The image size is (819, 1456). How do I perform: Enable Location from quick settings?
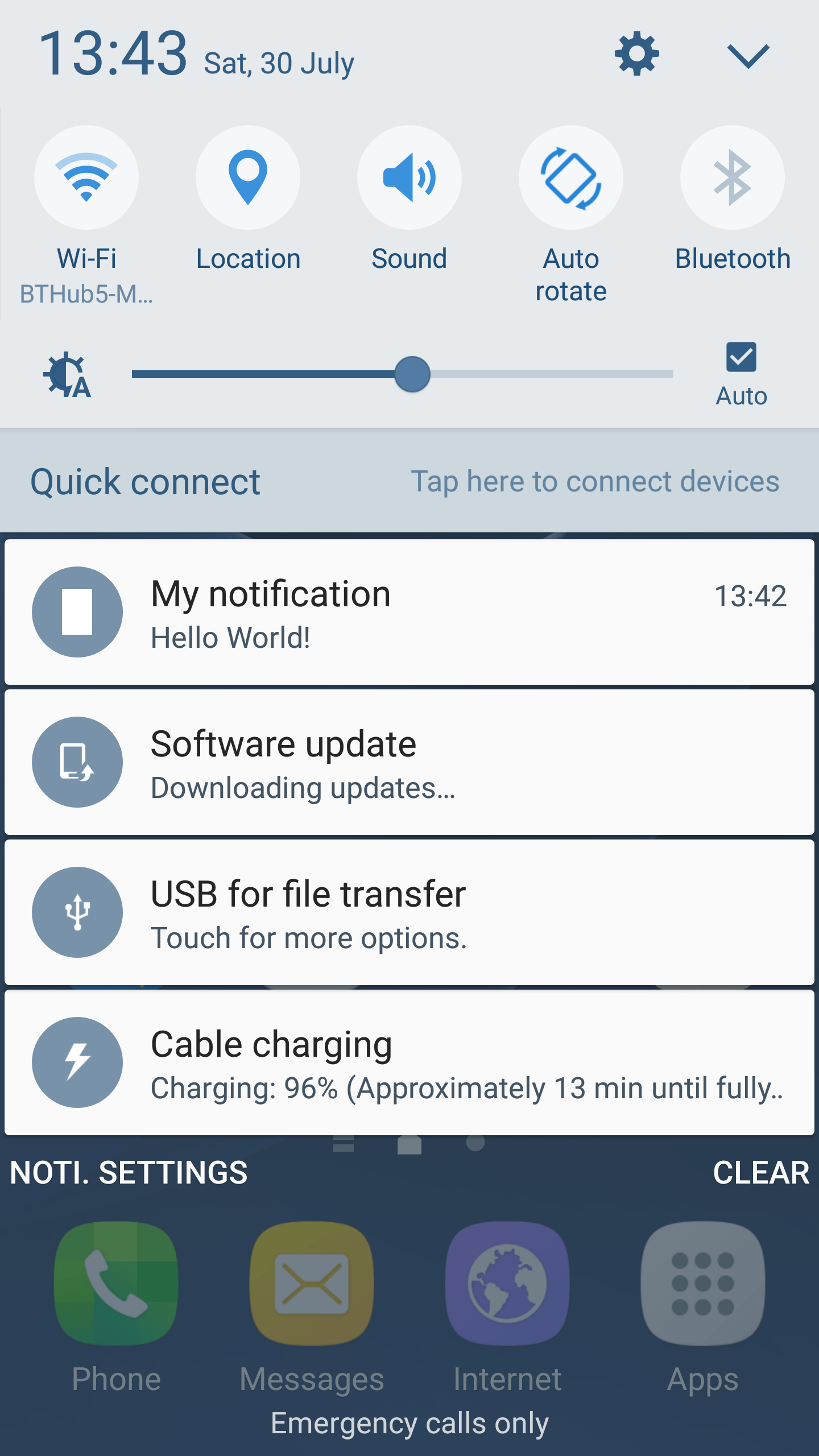pos(248,177)
